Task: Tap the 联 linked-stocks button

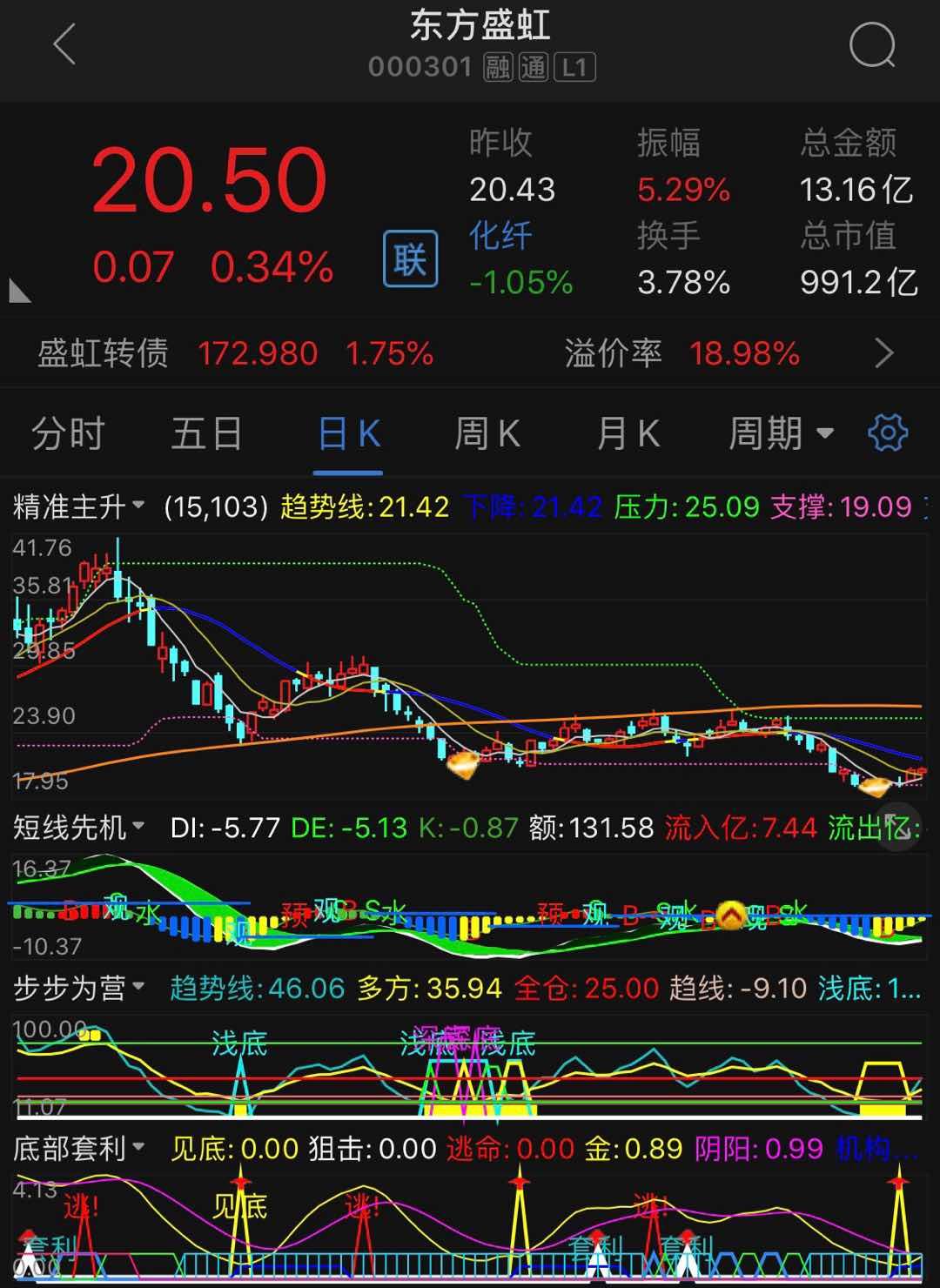Action: click(x=410, y=259)
